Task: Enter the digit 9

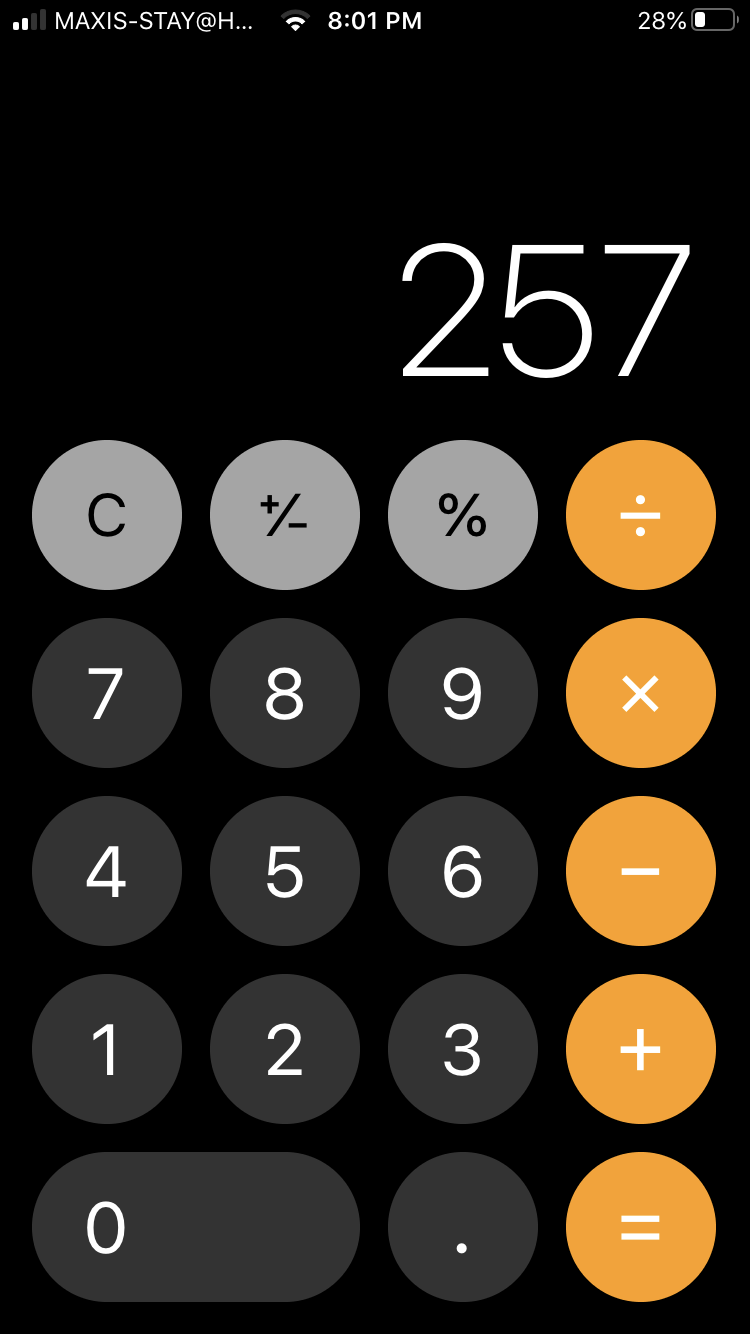Action: point(463,693)
